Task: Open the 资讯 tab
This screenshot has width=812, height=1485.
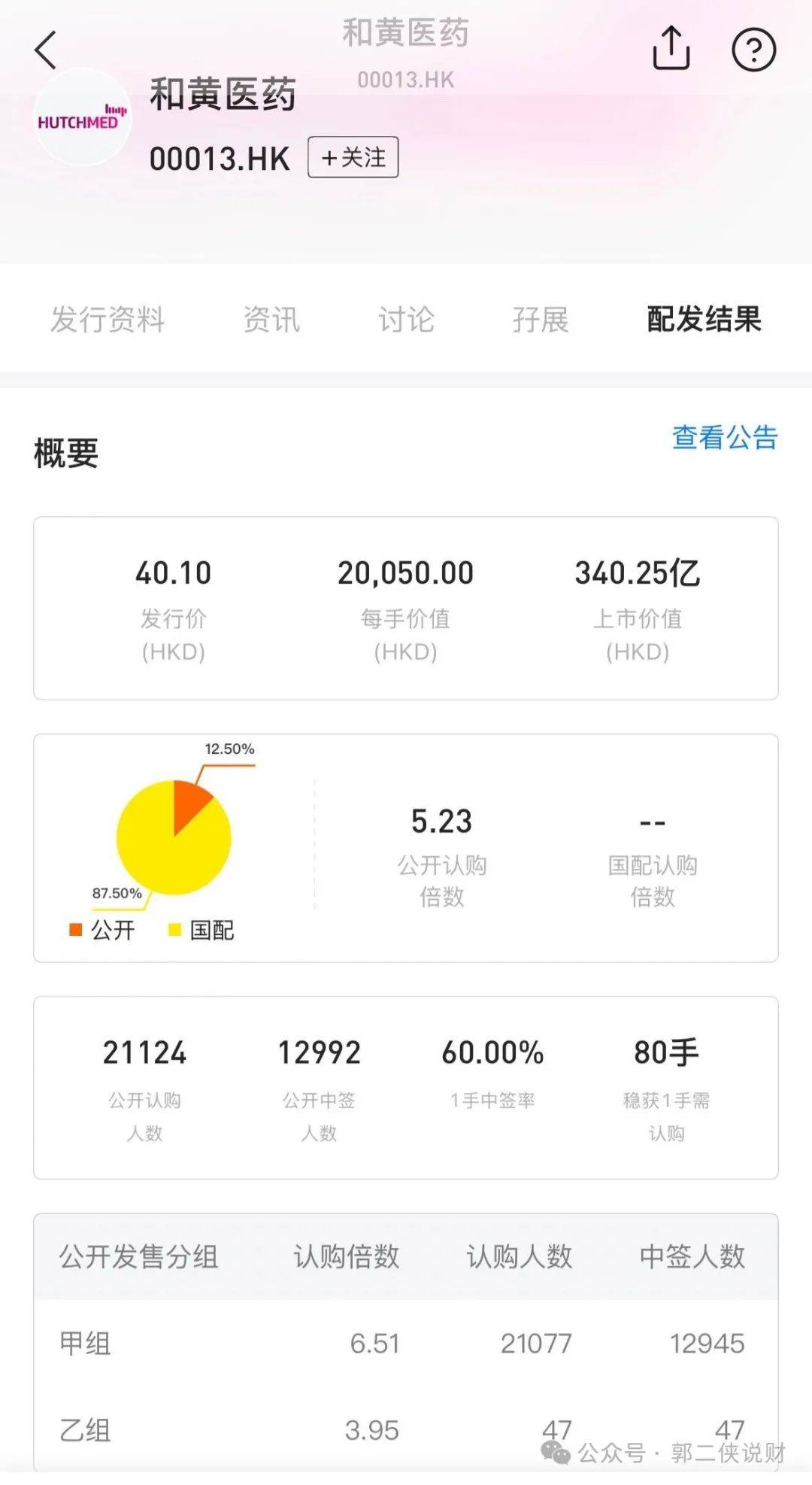Action: click(x=271, y=320)
